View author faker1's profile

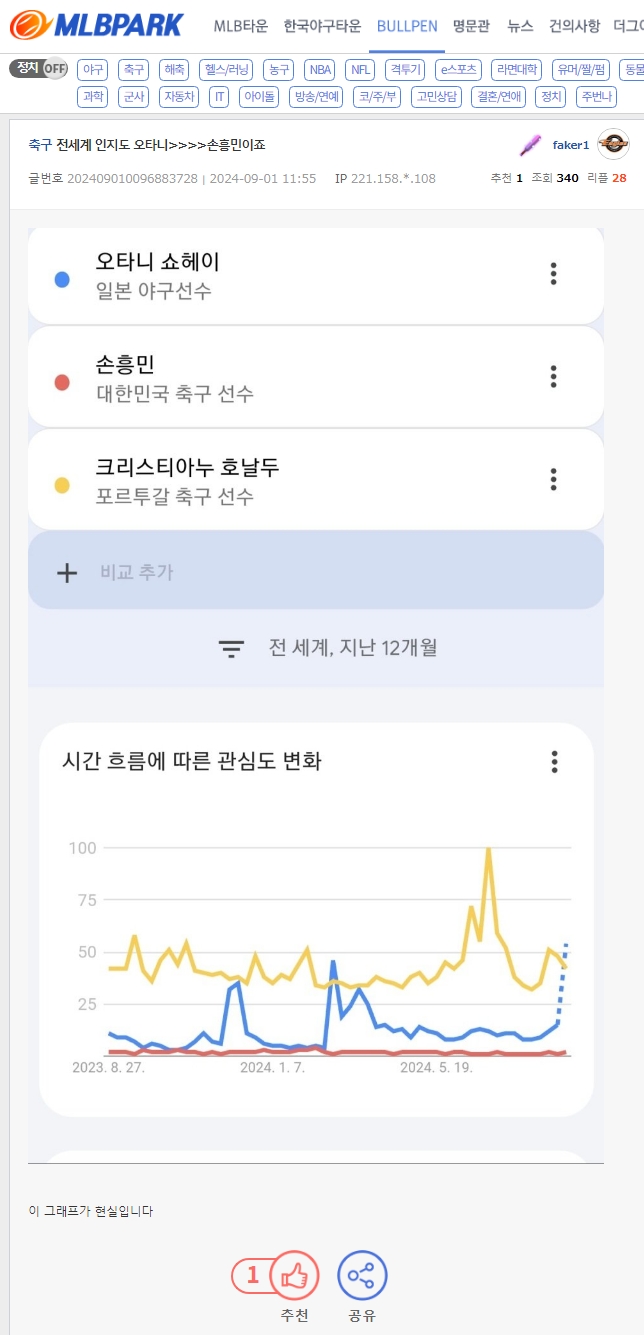[x=571, y=146]
